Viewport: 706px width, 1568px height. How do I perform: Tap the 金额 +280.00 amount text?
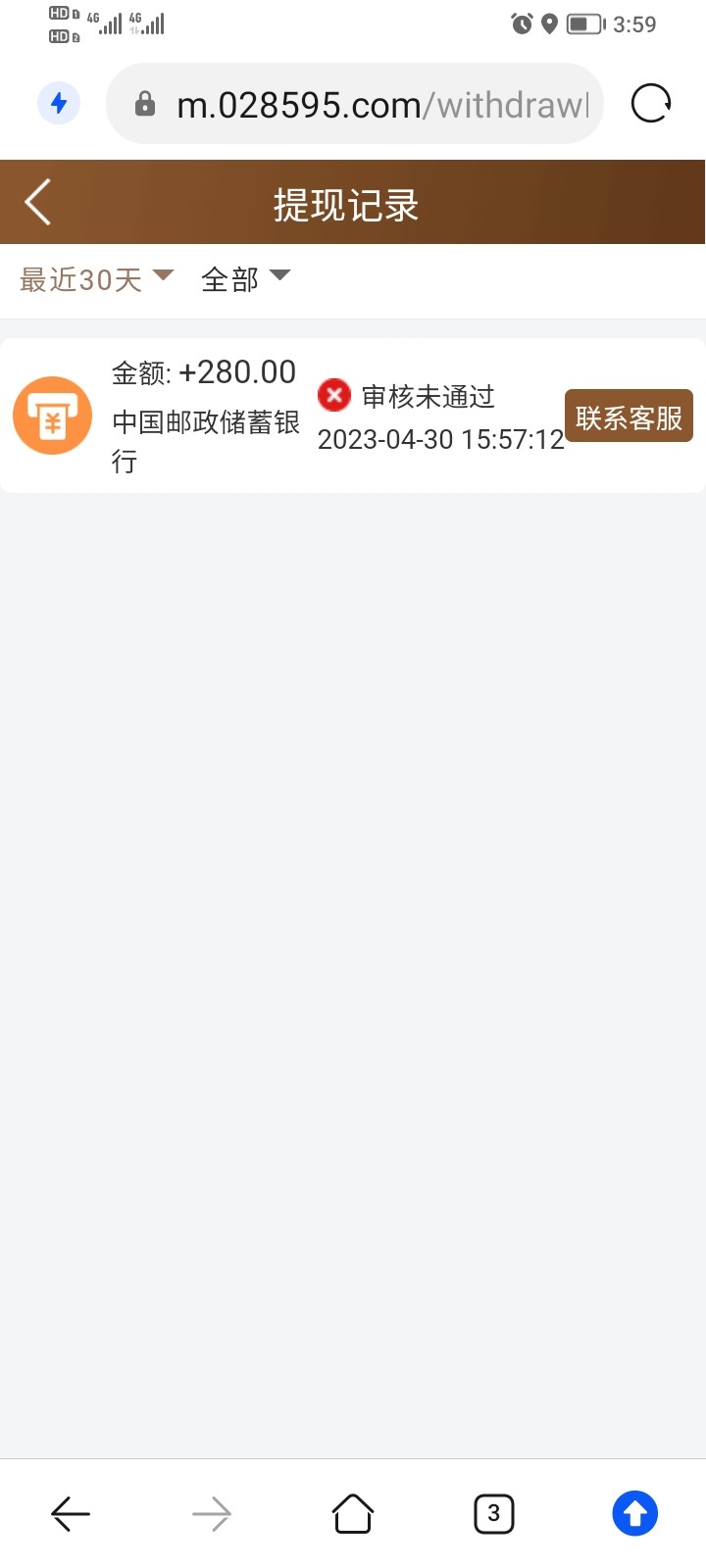click(203, 371)
